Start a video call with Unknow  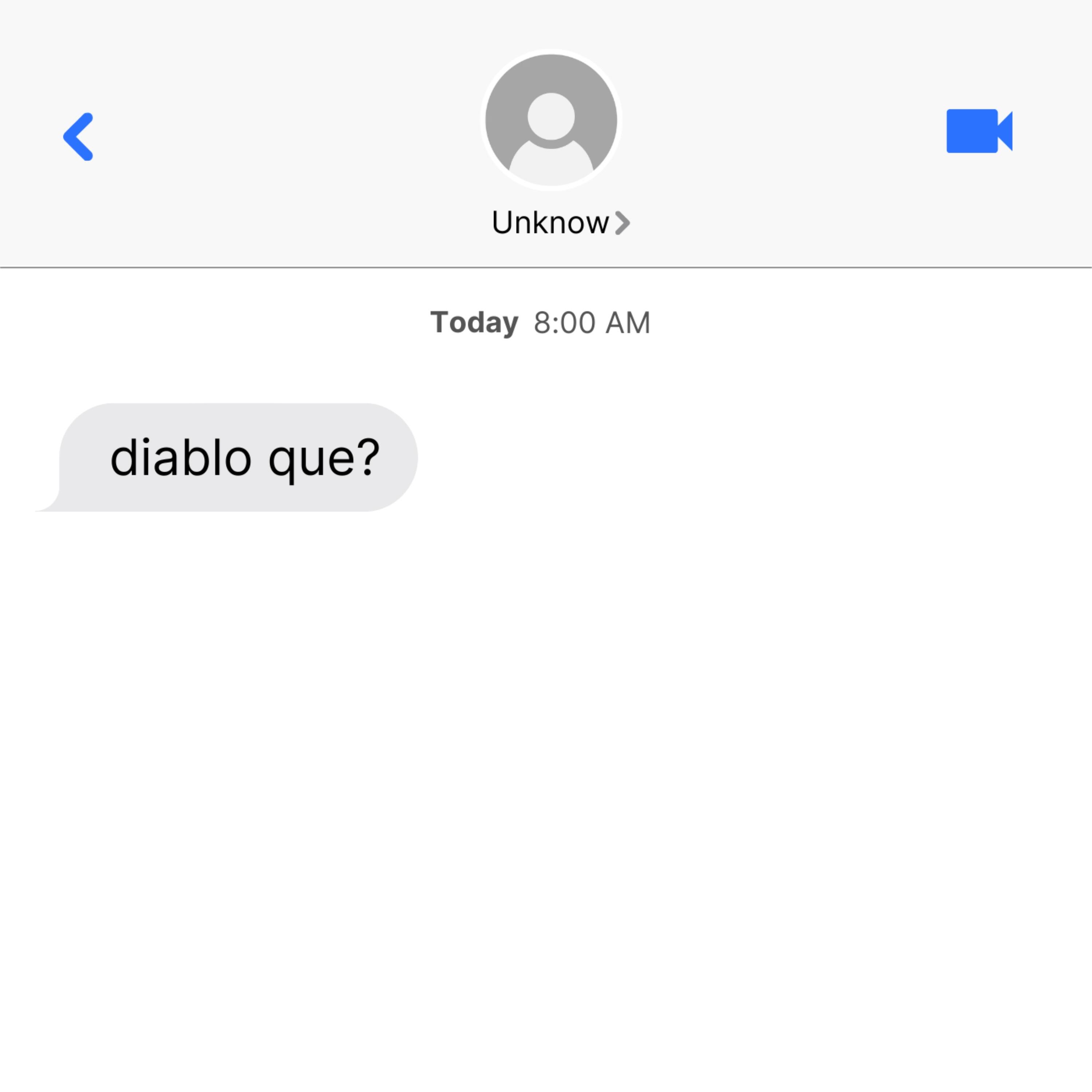pos(979,131)
